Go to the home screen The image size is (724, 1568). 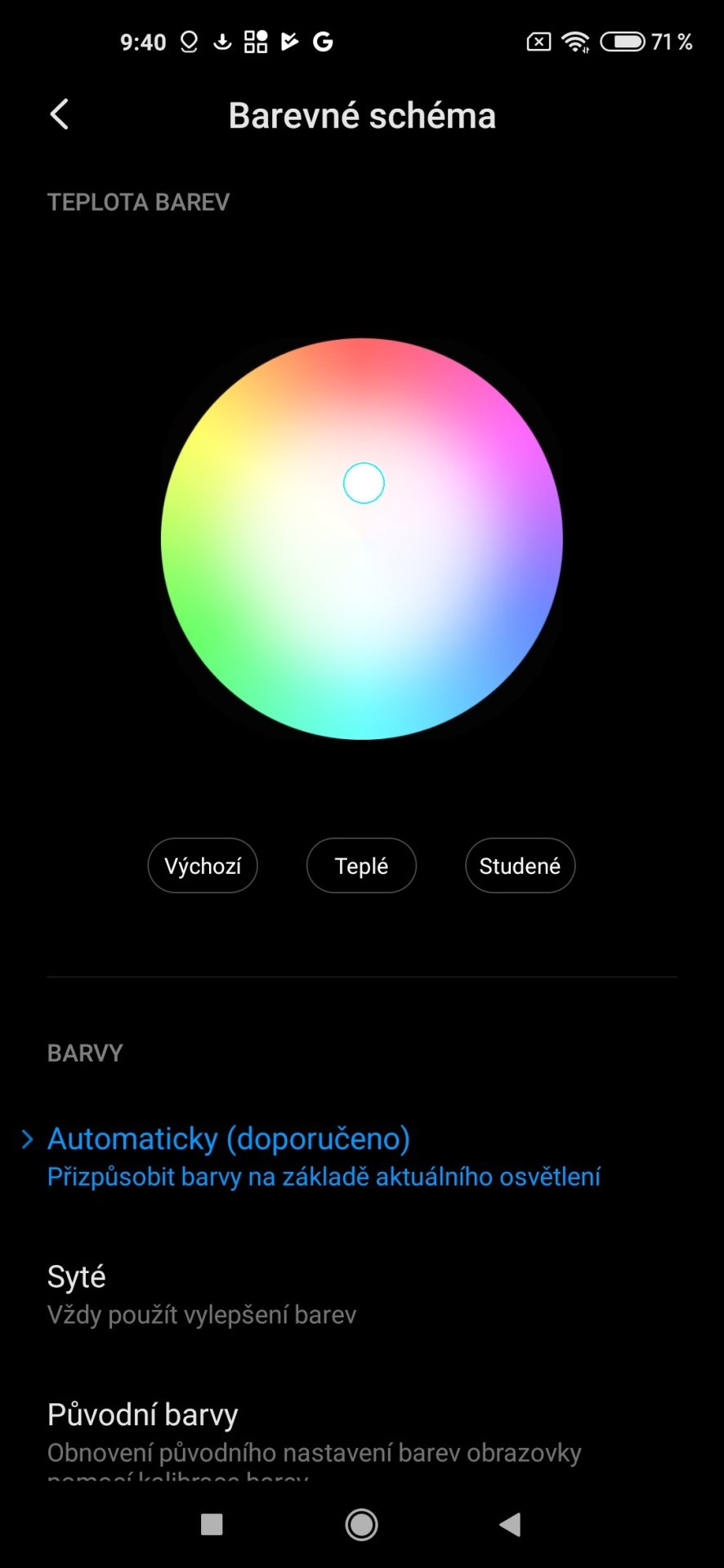[361, 1525]
